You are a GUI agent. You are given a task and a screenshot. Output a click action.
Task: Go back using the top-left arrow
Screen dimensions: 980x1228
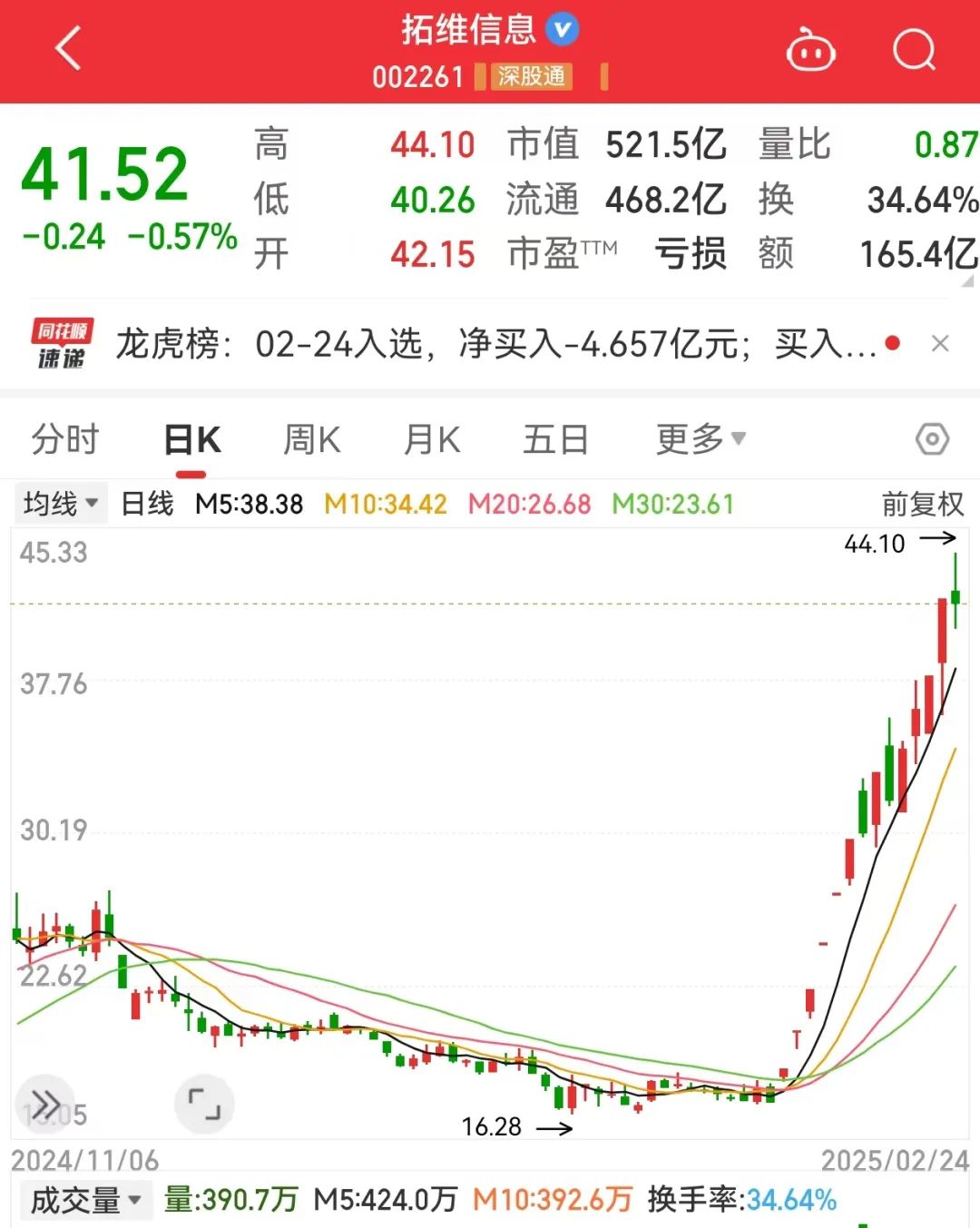click(x=69, y=49)
